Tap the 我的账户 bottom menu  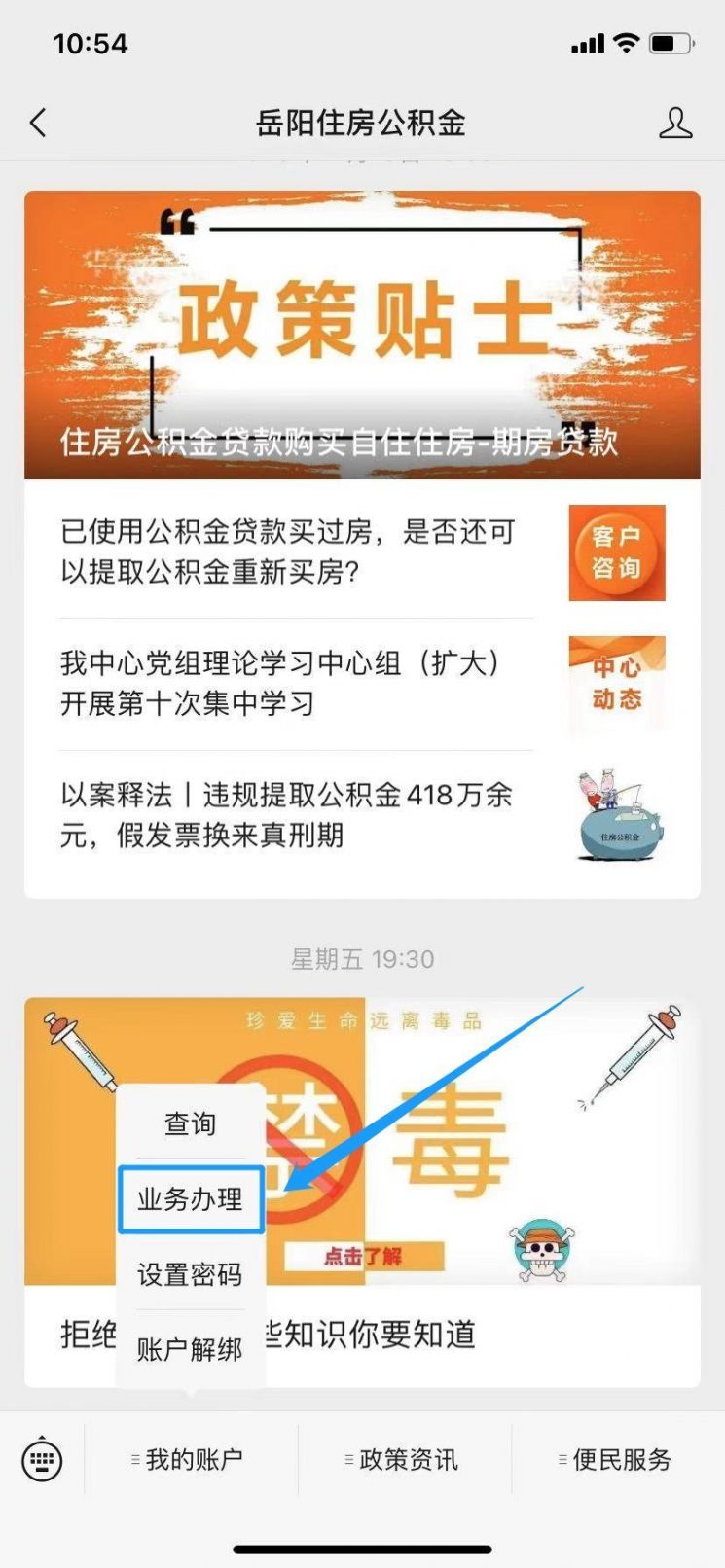click(191, 1459)
